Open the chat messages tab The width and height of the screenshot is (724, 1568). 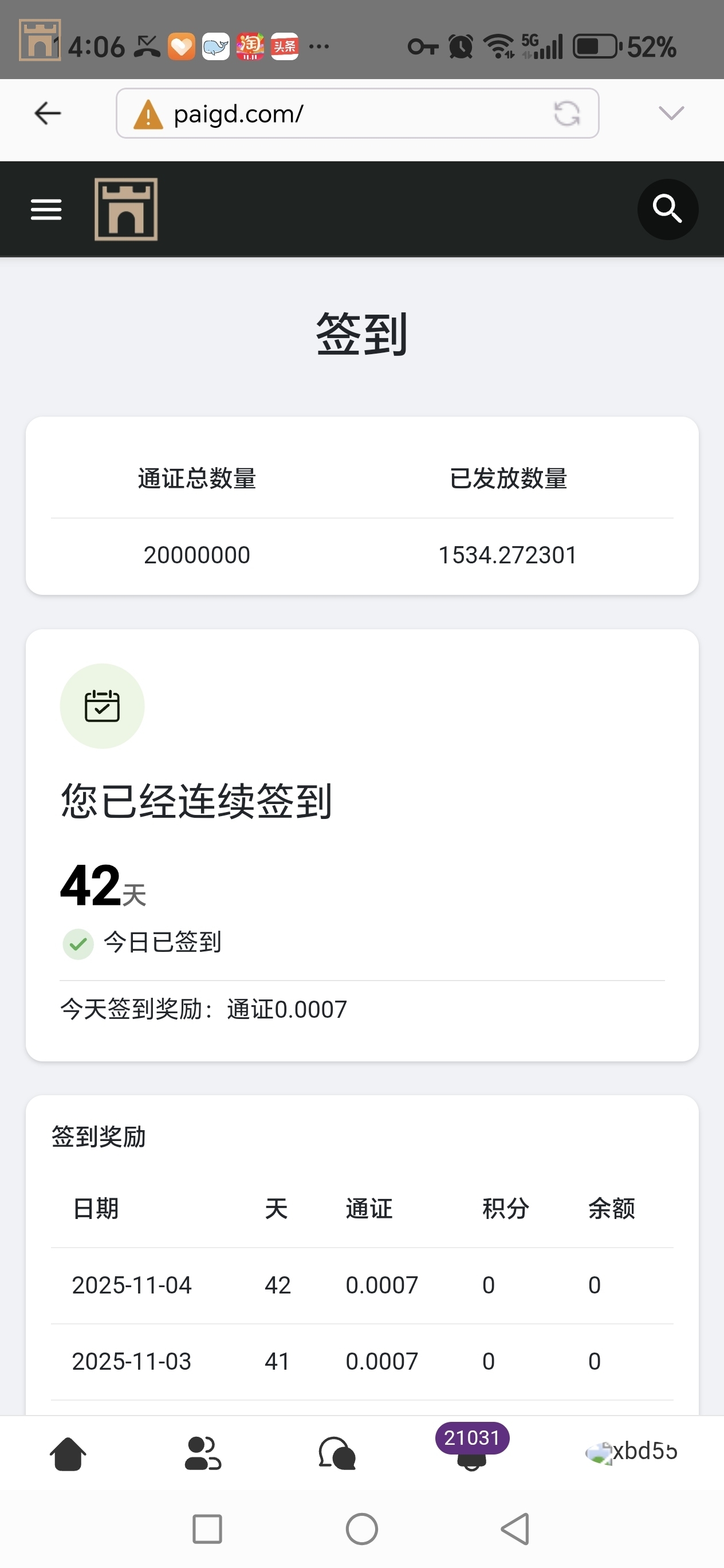tap(337, 1453)
